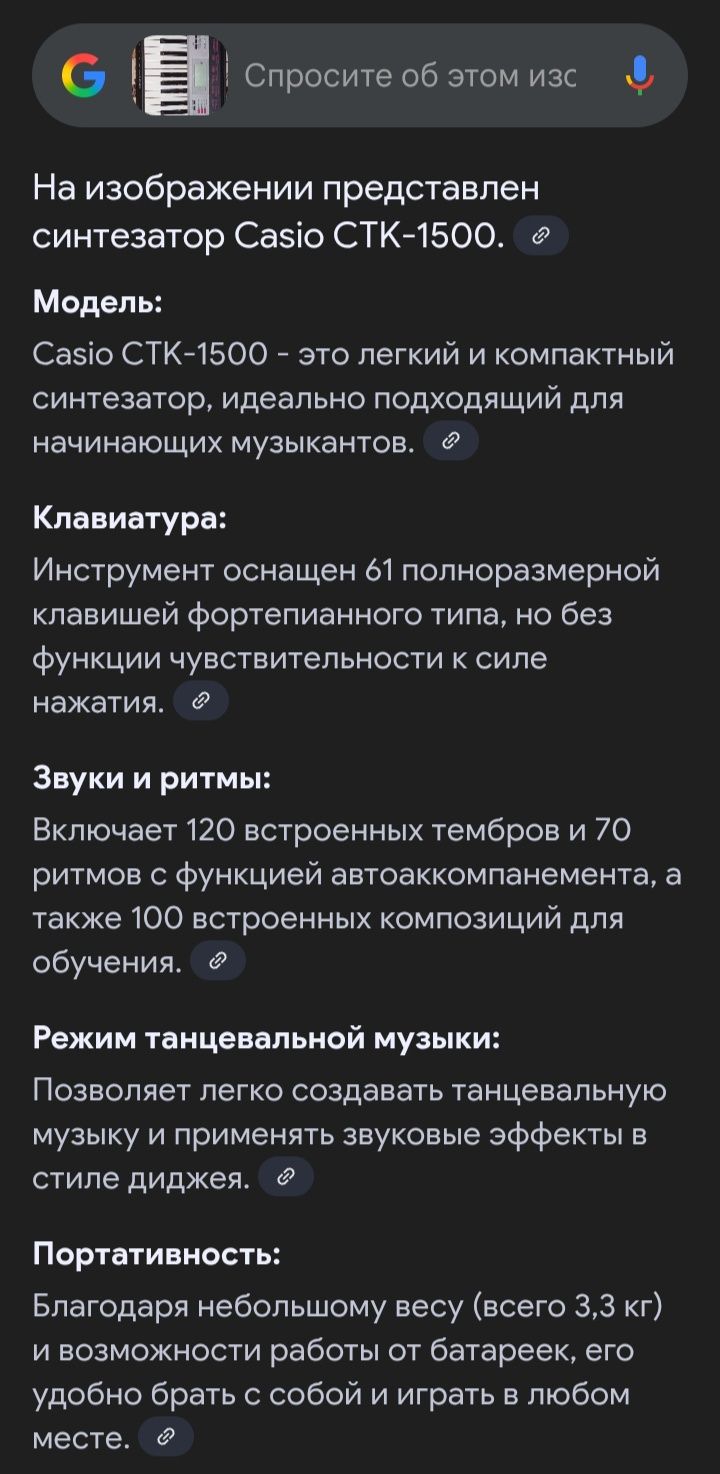Open source link after 'нажатия.'
The width and height of the screenshot is (720, 1474).
200,701
